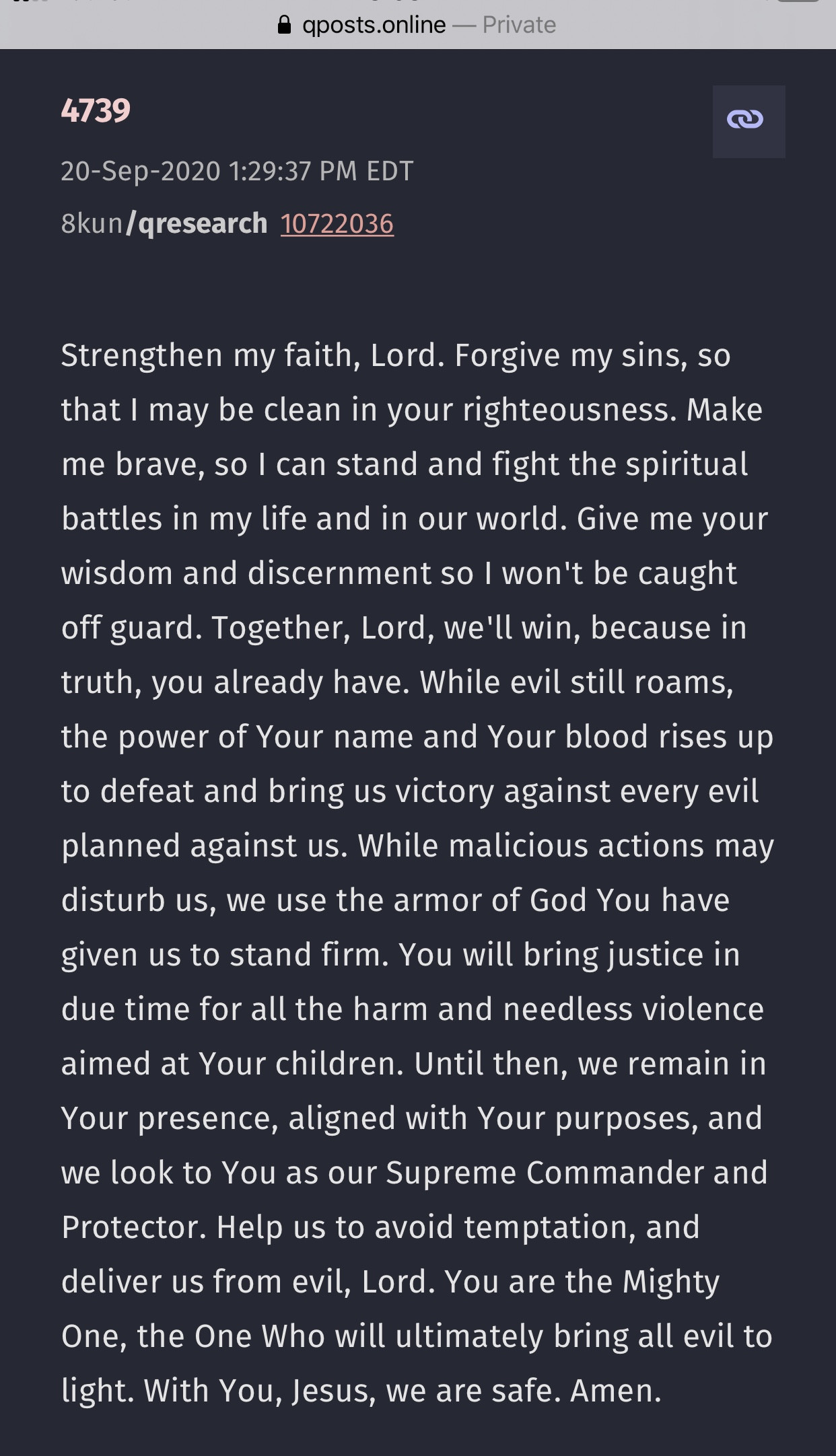Image resolution: width=836 pixels, height=1456 pixels.
Task: Tap the qposts.online address bar
Action: pyautogui.click(x=417, y=26)
